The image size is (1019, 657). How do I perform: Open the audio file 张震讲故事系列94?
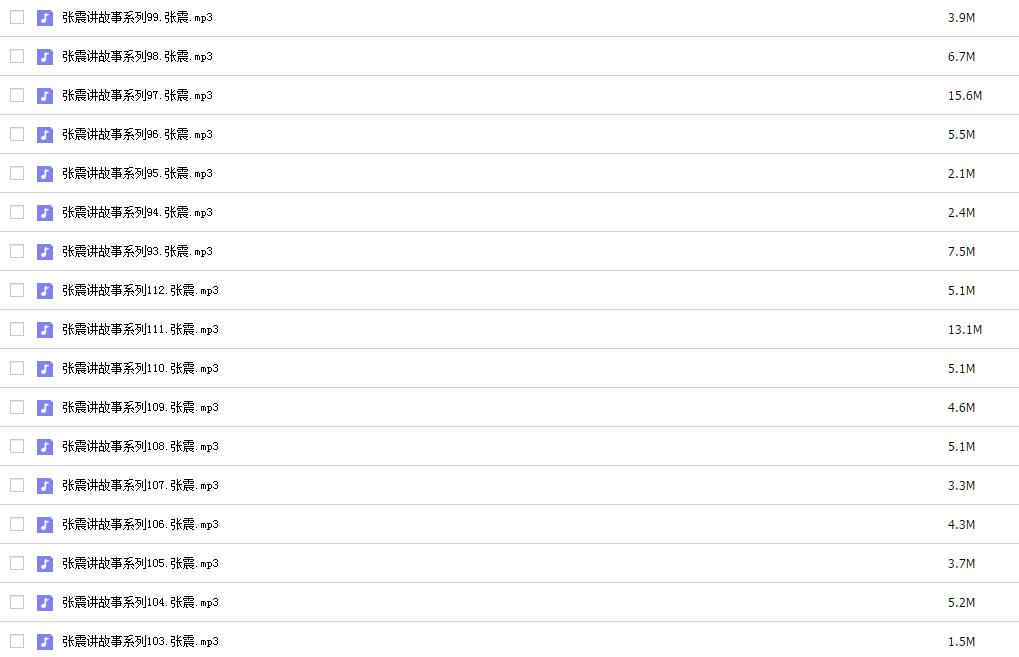137,213
